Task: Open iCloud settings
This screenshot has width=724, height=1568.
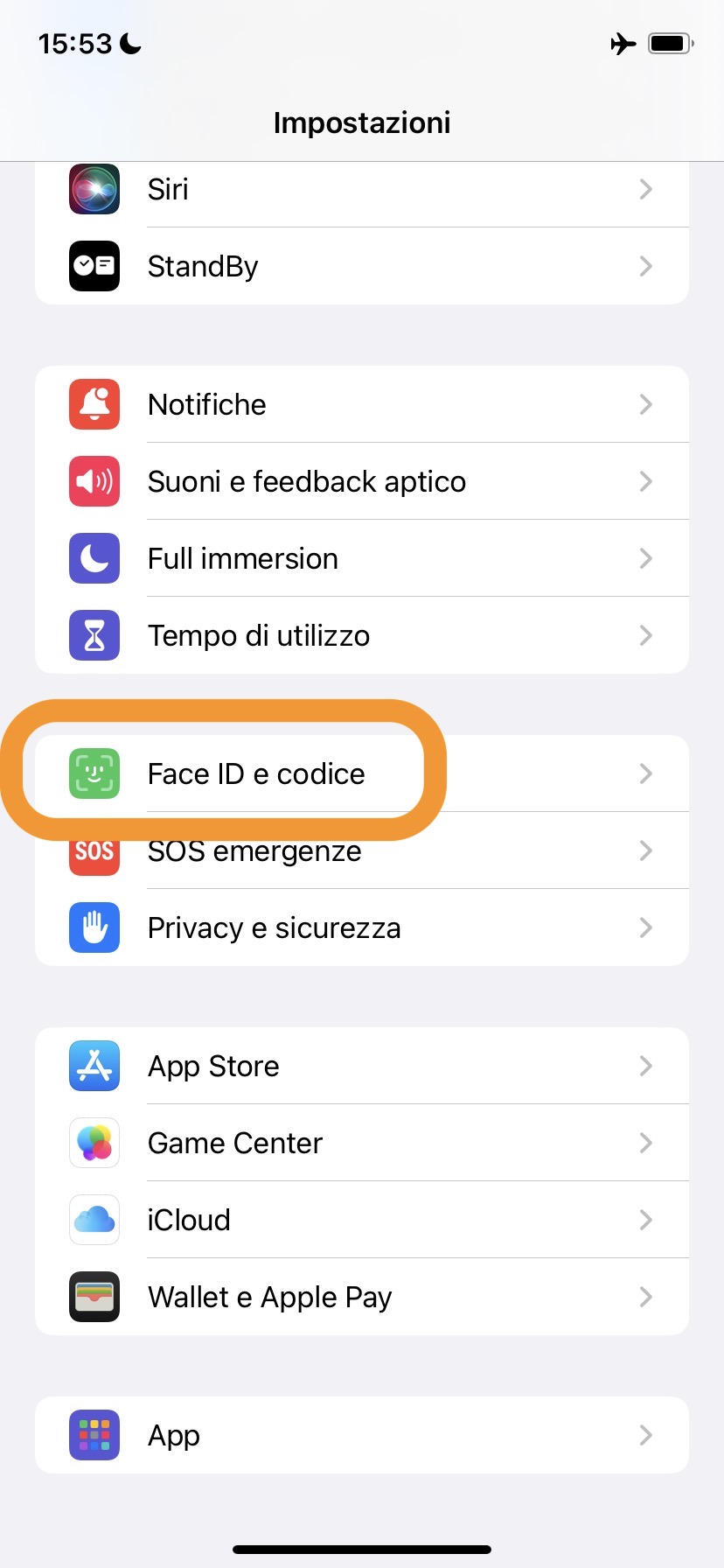Action: 361,1220
